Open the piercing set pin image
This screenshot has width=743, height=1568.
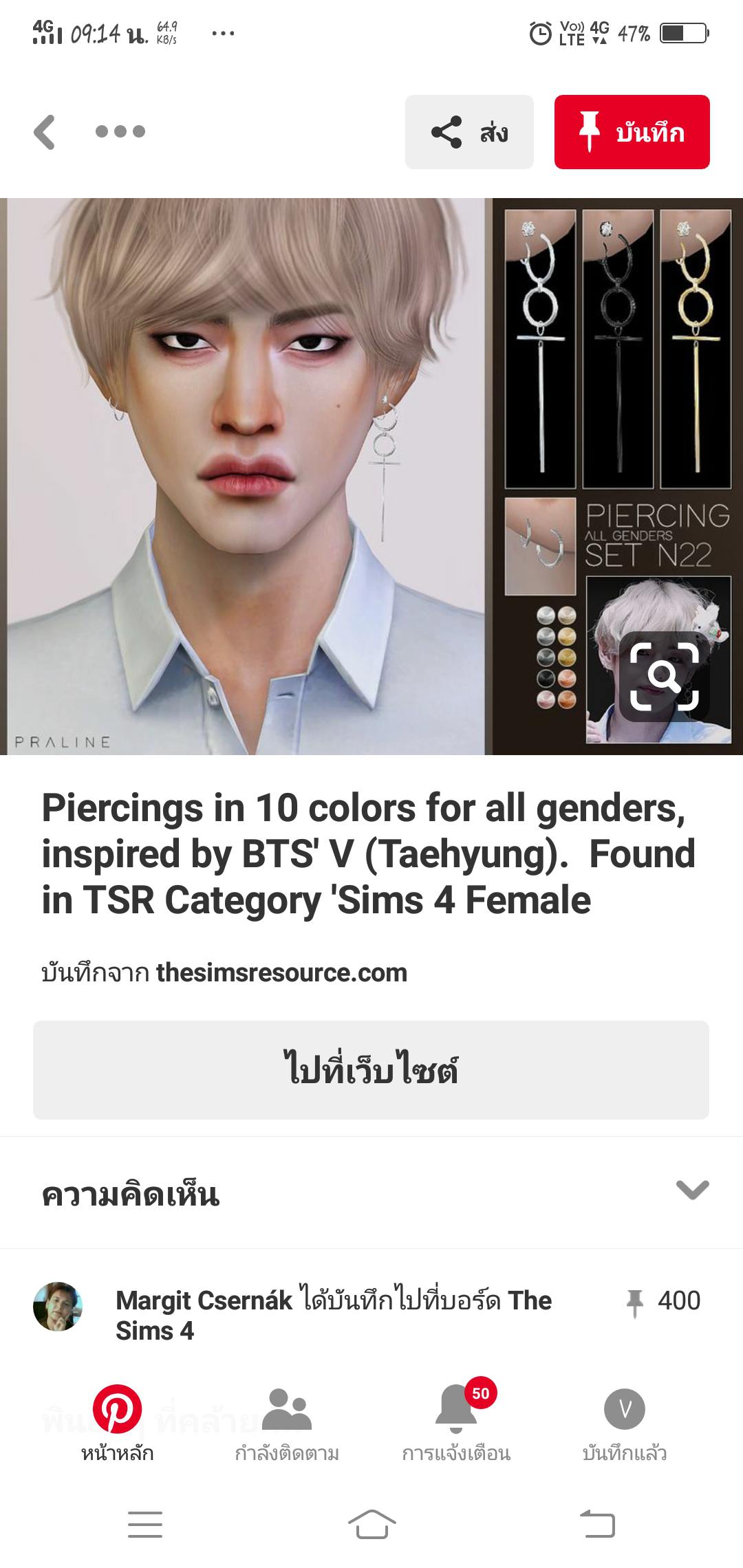coord(275,476)
